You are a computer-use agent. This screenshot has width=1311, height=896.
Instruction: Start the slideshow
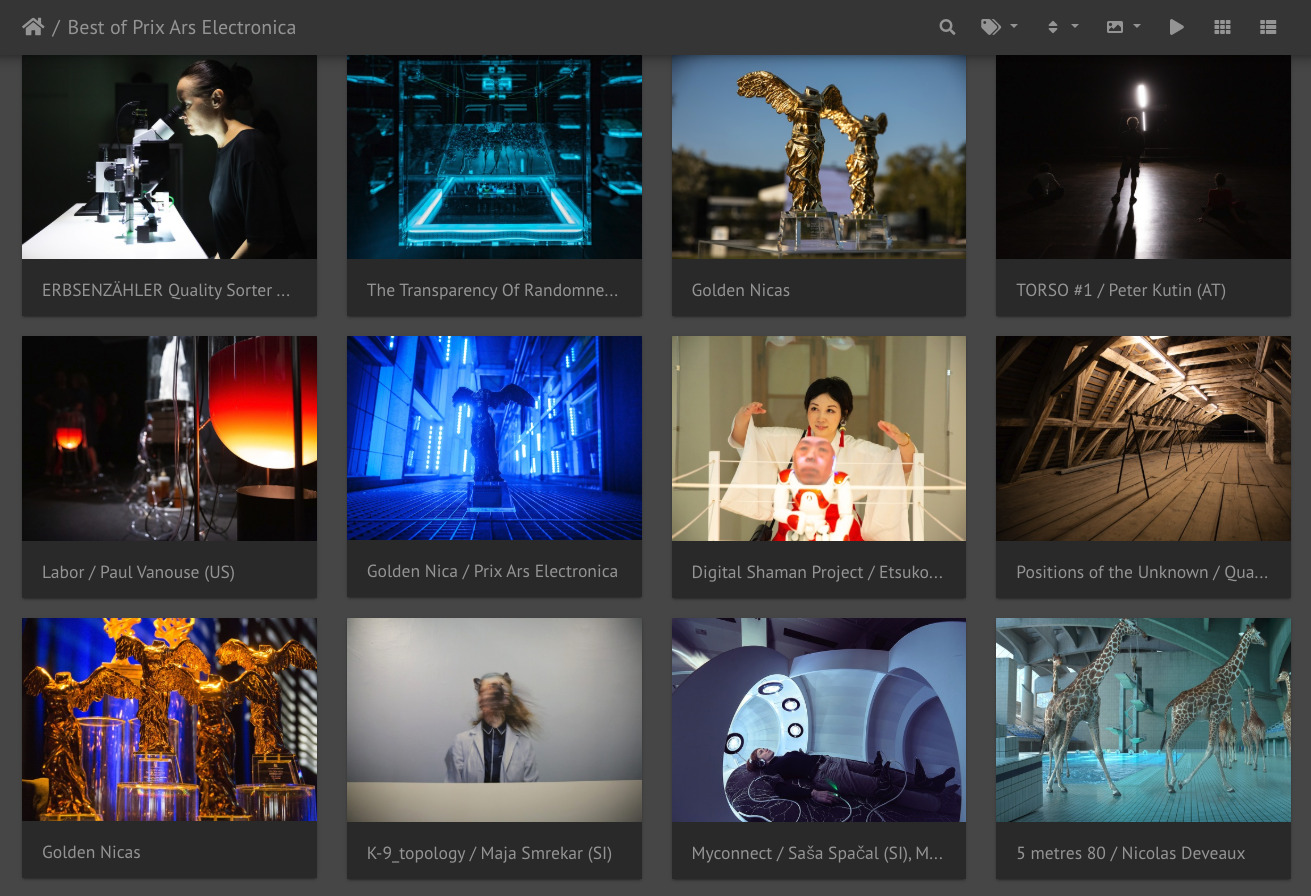click(x=1177, y=27)
